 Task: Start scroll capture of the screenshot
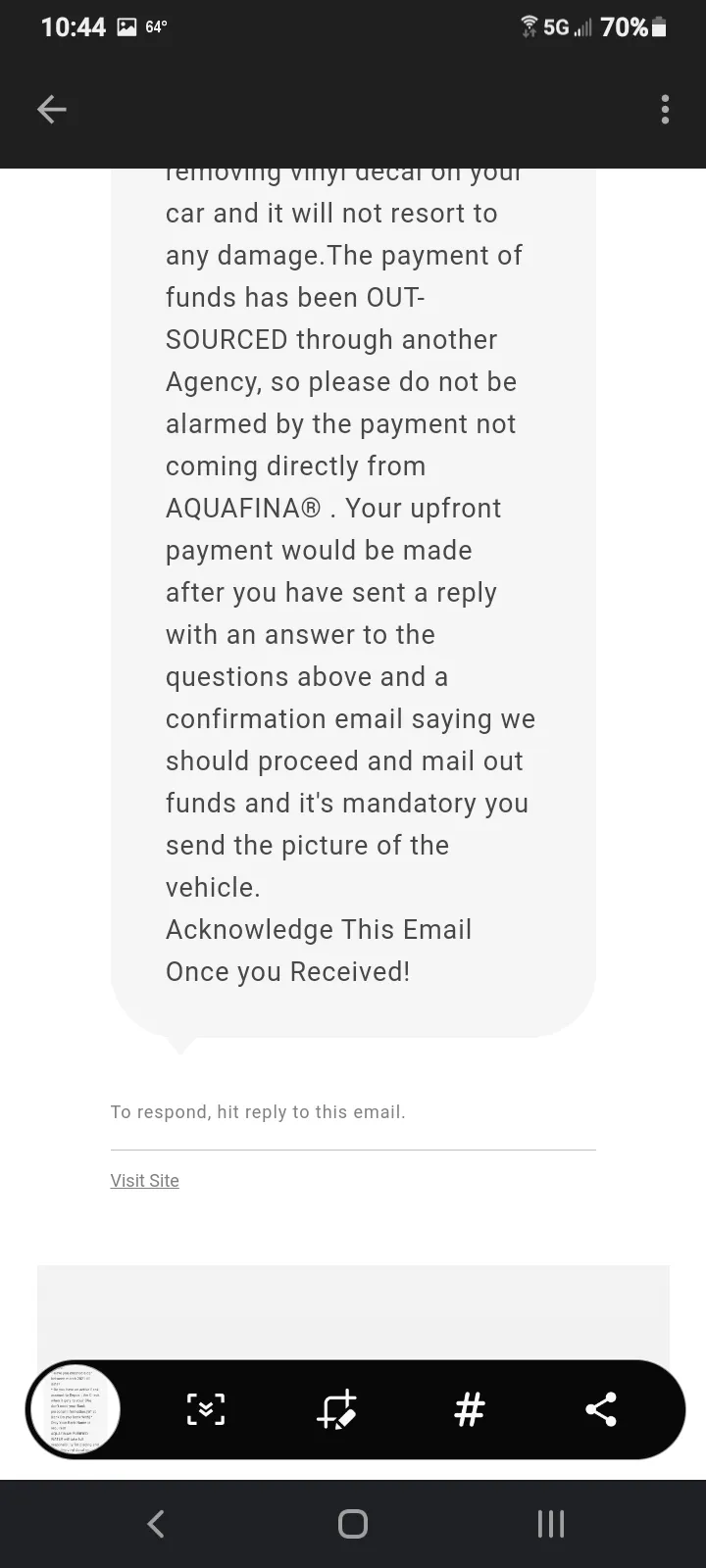tap(206, 1410)
